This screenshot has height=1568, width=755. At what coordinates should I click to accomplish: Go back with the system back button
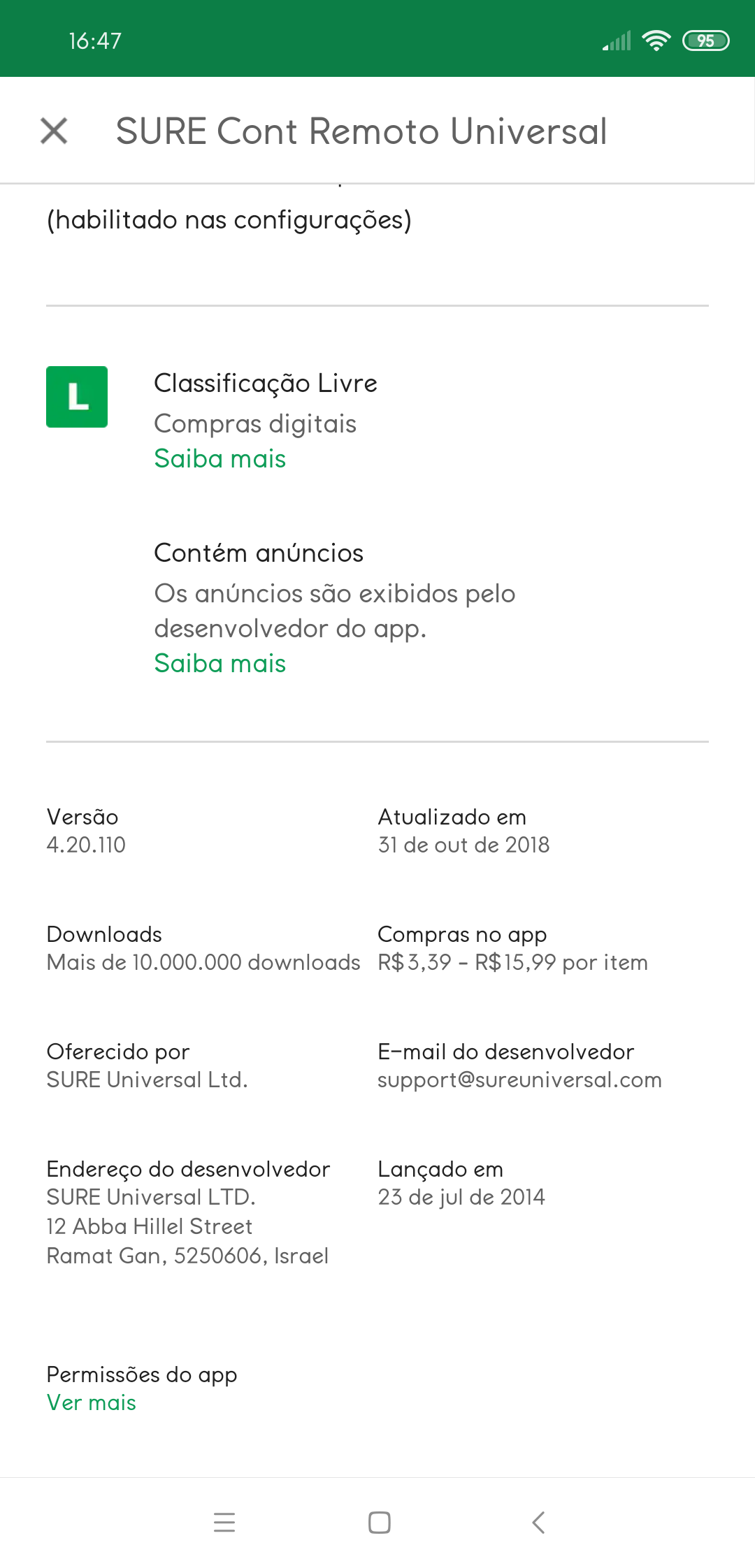(x=538, y=1522)
